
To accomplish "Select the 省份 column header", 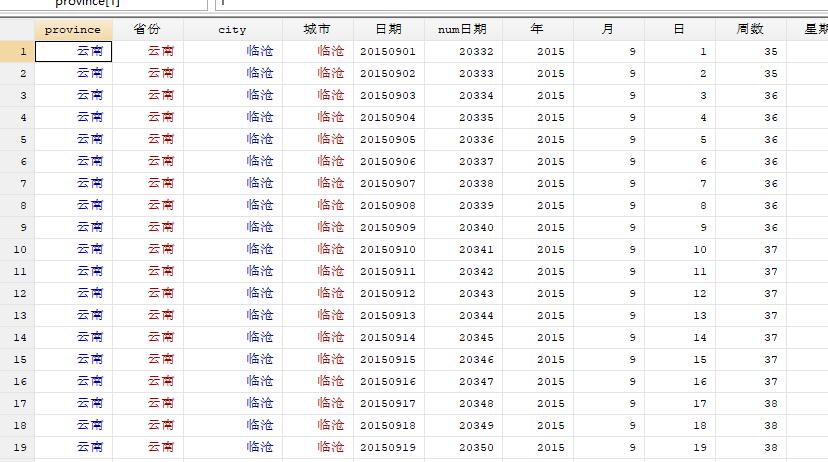I will point(147,30).
